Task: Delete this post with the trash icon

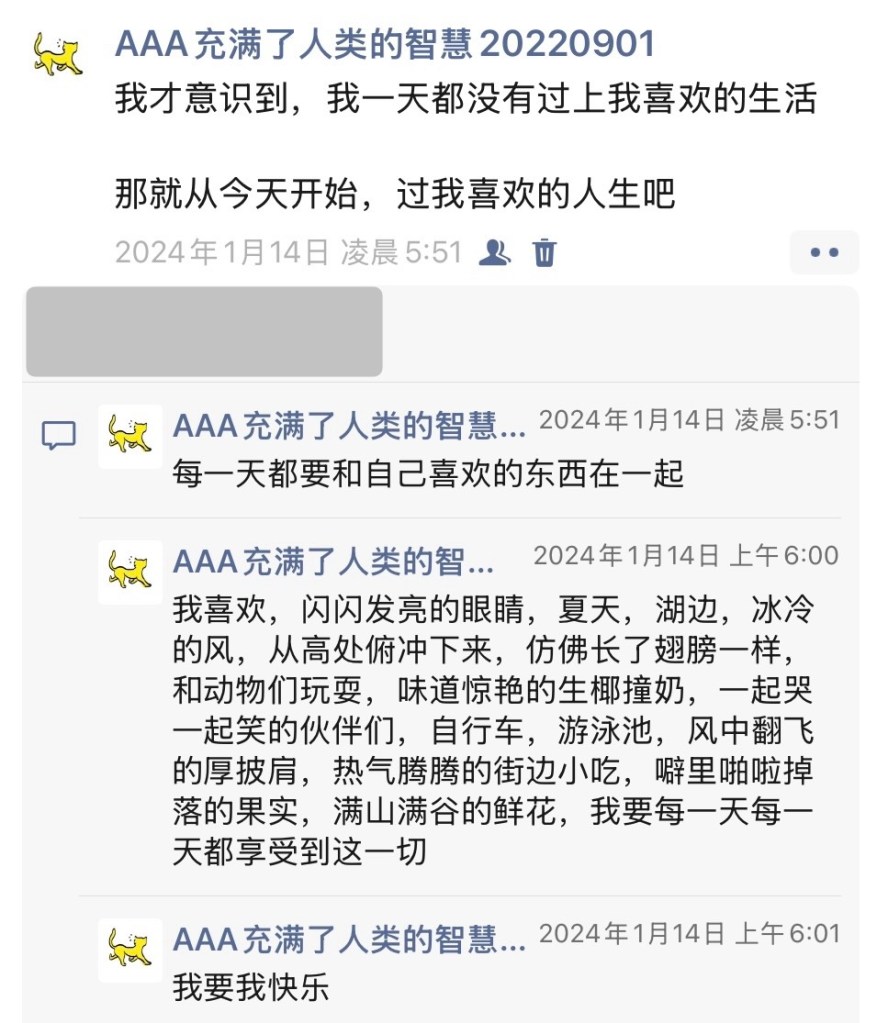Action: click(544, 252)
